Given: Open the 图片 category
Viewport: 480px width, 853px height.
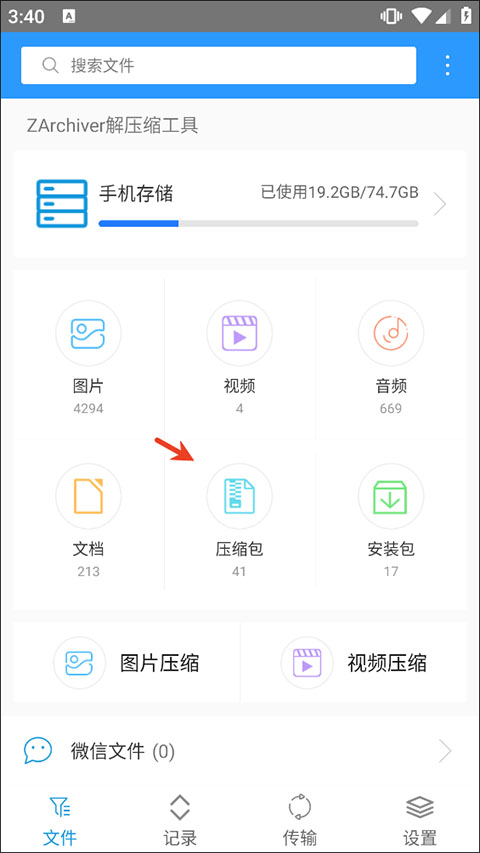Looking at the screenshot, I should 88,357.
